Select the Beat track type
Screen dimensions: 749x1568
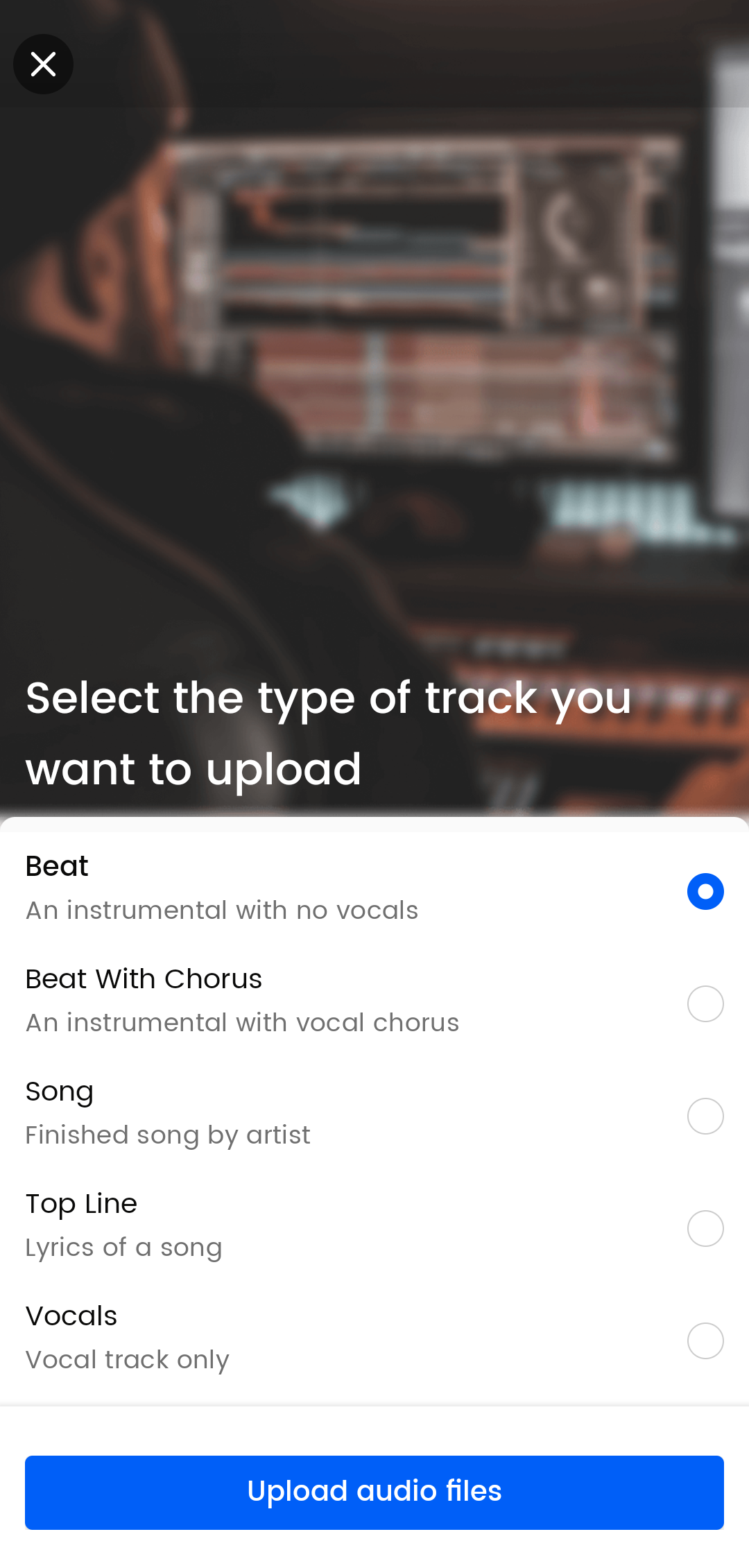pyautogui.click(x=705, y=891)
